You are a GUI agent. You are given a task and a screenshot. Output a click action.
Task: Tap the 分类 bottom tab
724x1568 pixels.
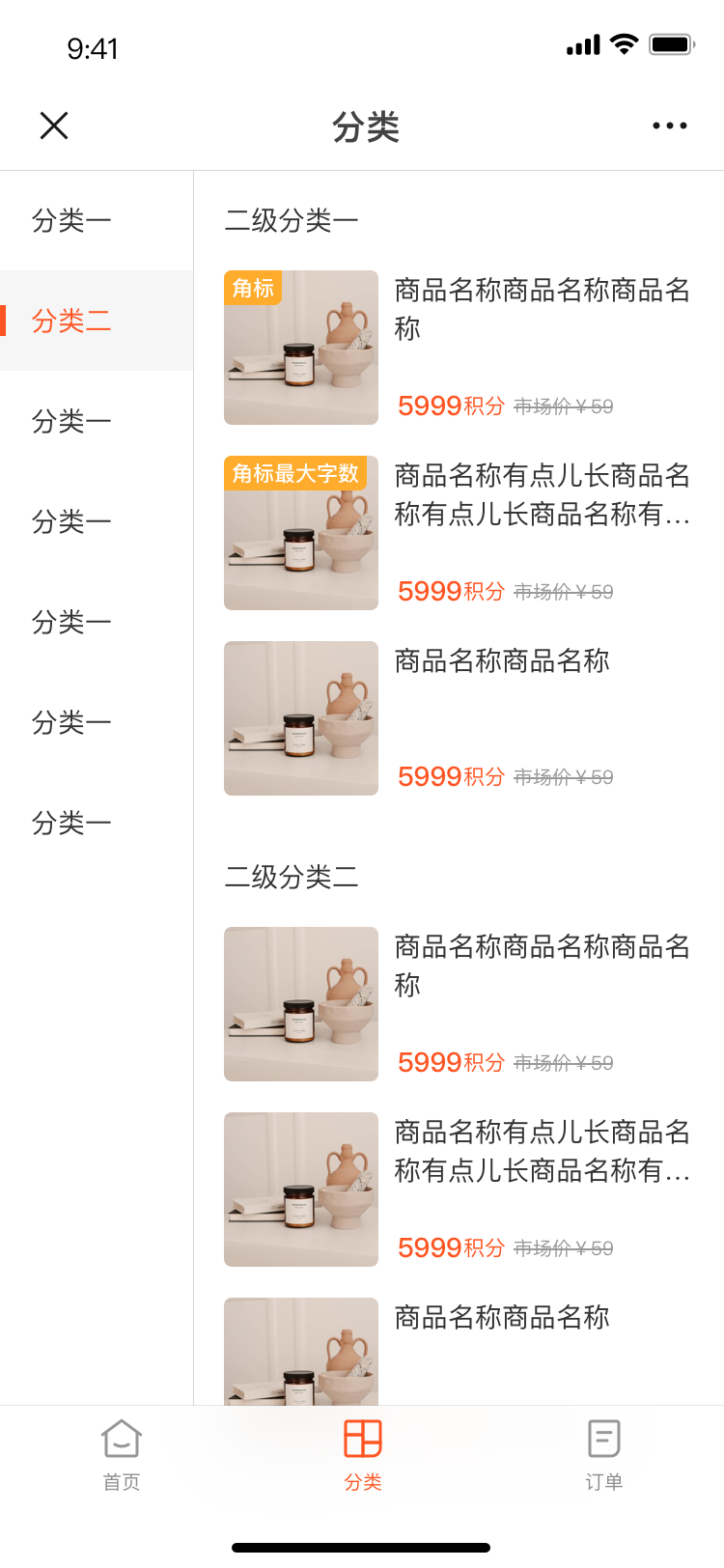point(363,1455)
